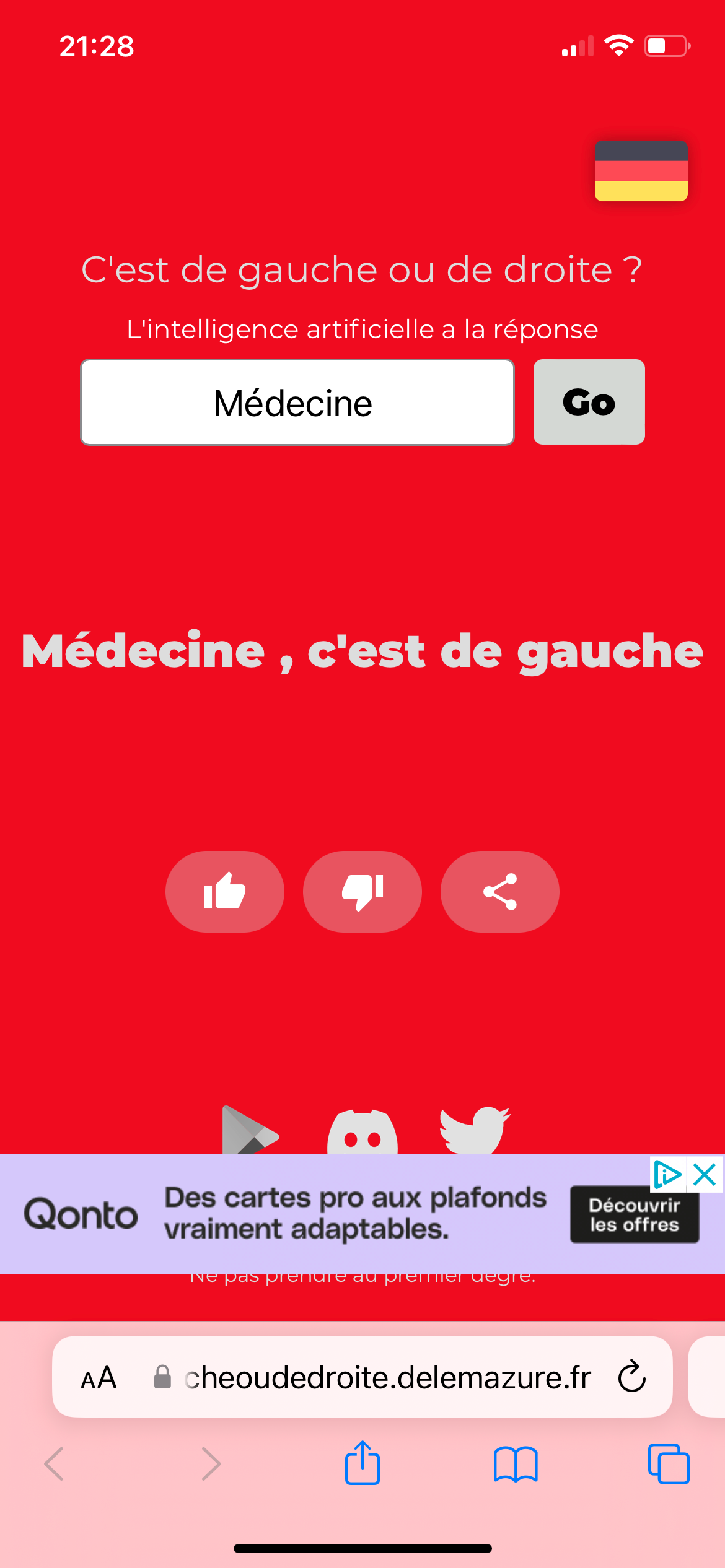Focus the Safari address bar

362,1377
